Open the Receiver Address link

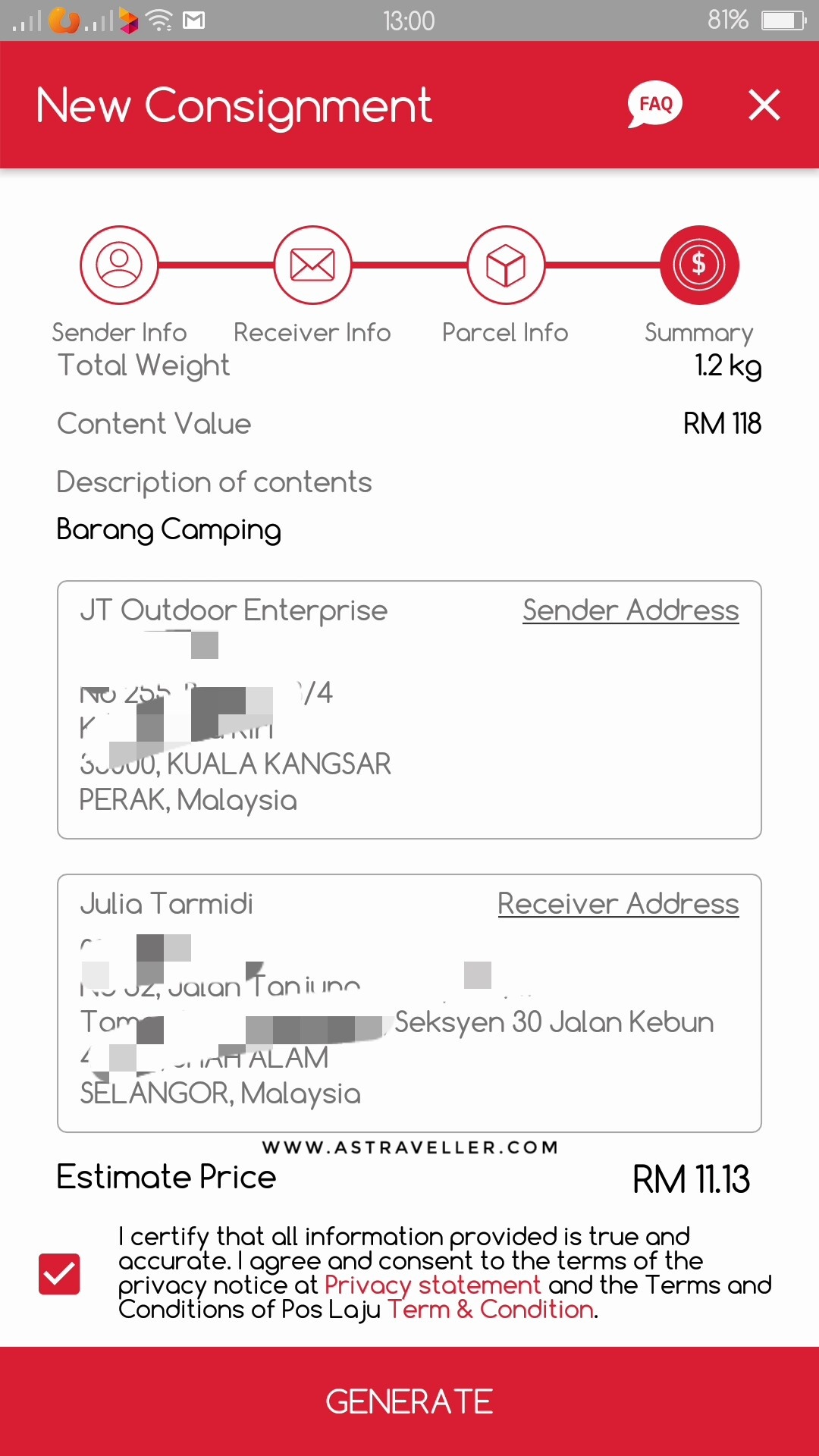(618, 904)
